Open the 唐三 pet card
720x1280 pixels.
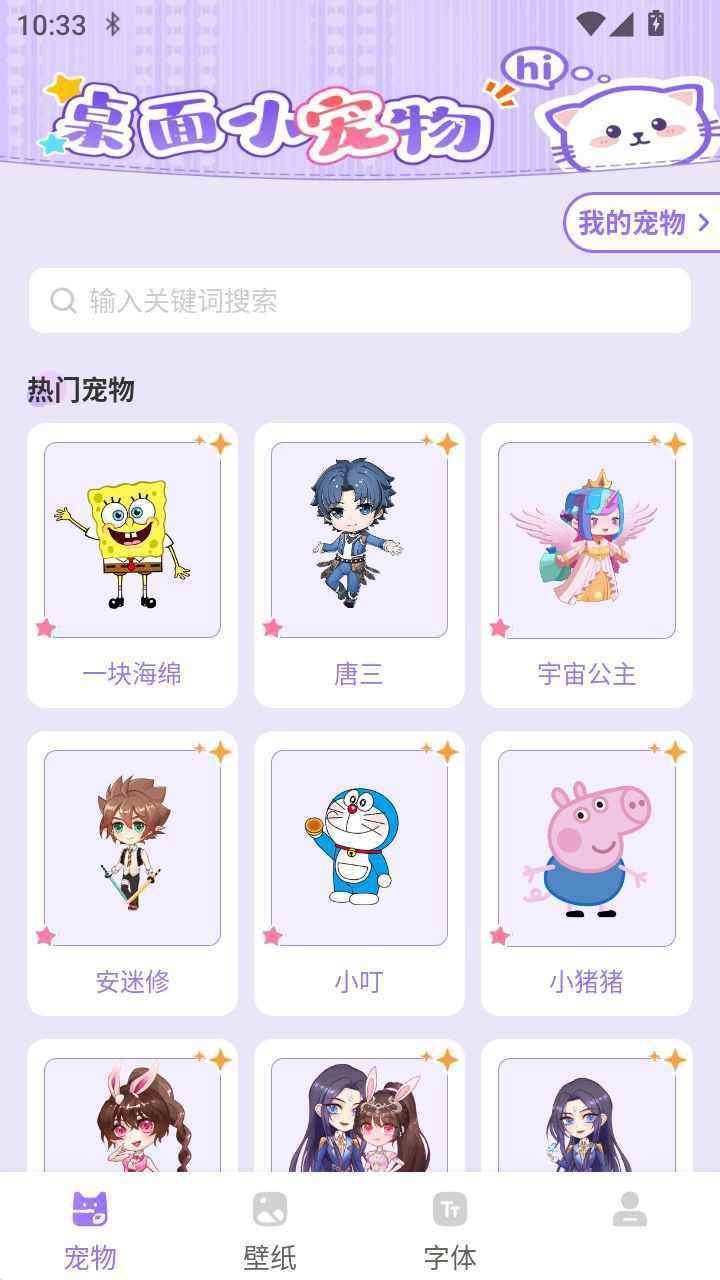point(359,564)
